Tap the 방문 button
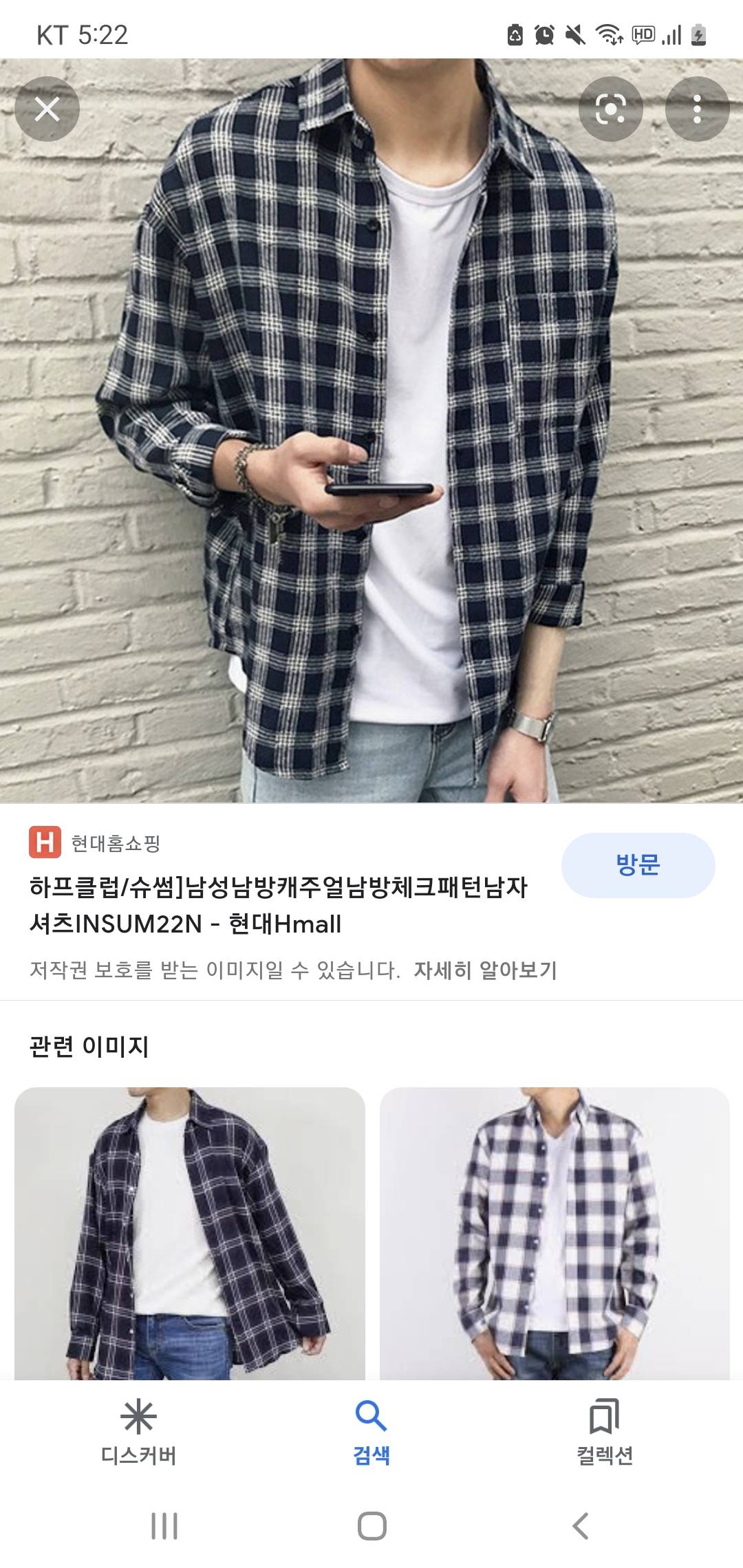The height and width of the screenshot is (1568, 743). (638, 864)
